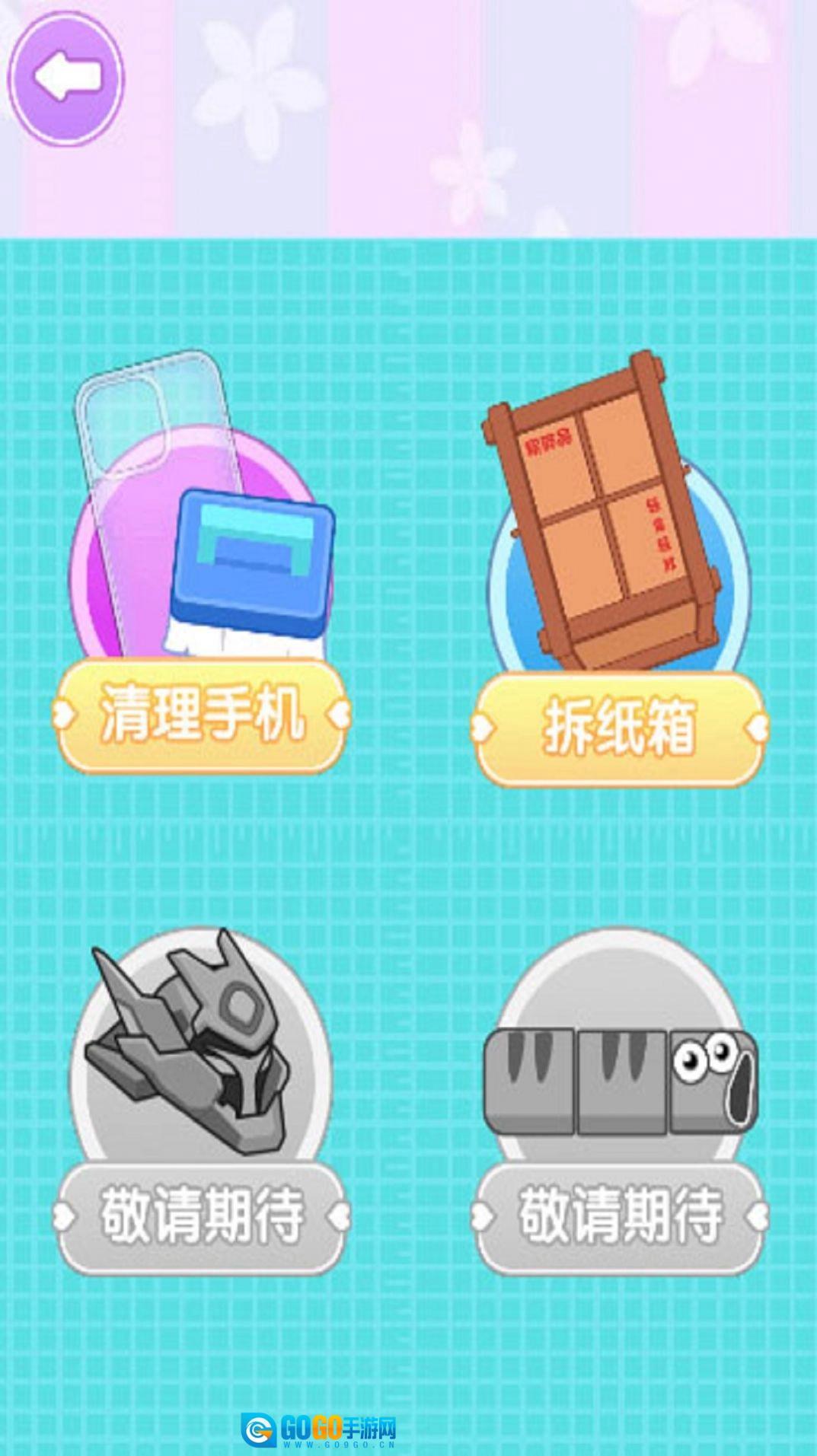
Task: Start the 拆纸箱 mini-game
Action: pyautogui.click(x=619, y=728)
